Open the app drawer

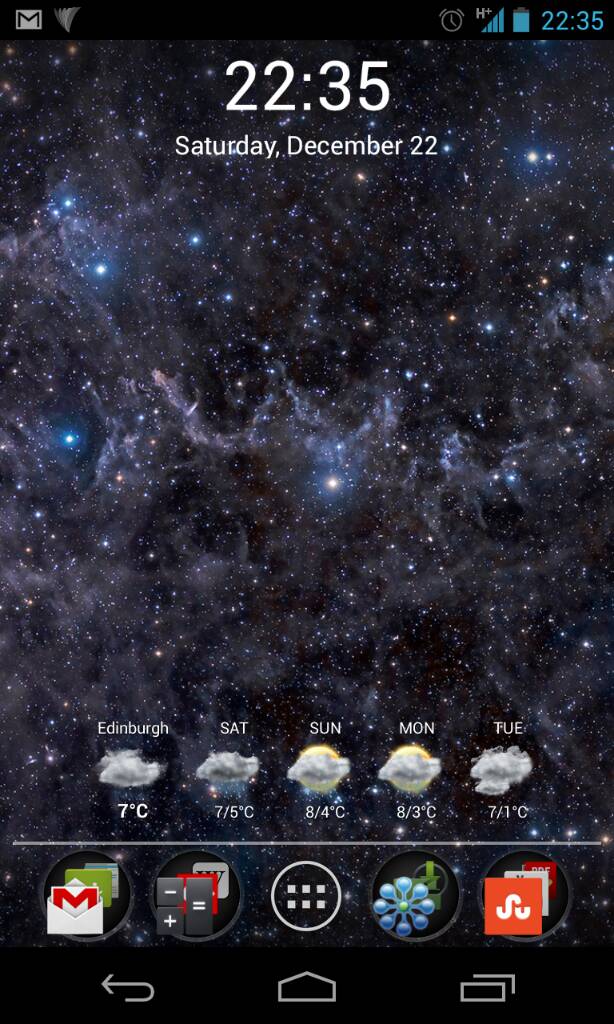pos(306,895)
